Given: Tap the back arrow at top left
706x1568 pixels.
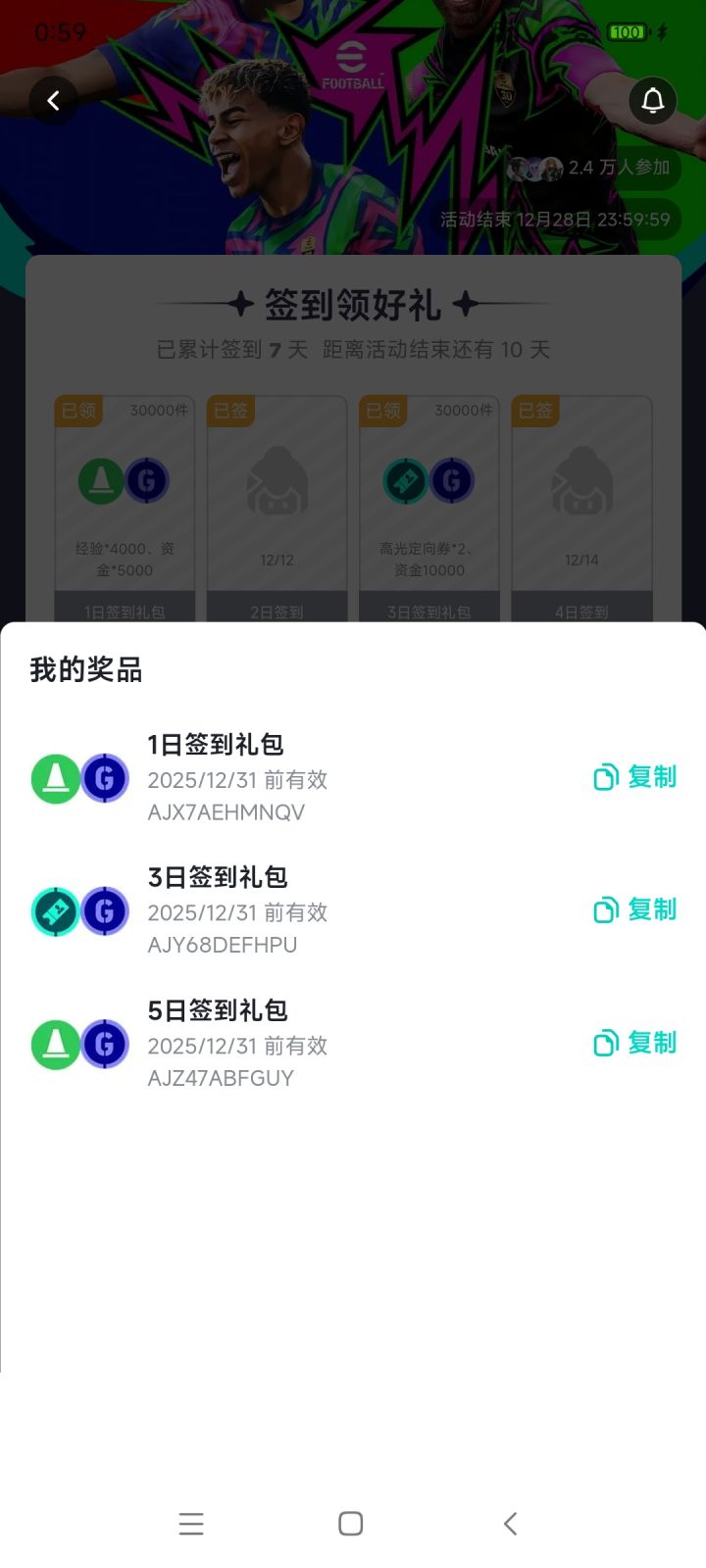Looking at the screenshot, I should [54, 100].
